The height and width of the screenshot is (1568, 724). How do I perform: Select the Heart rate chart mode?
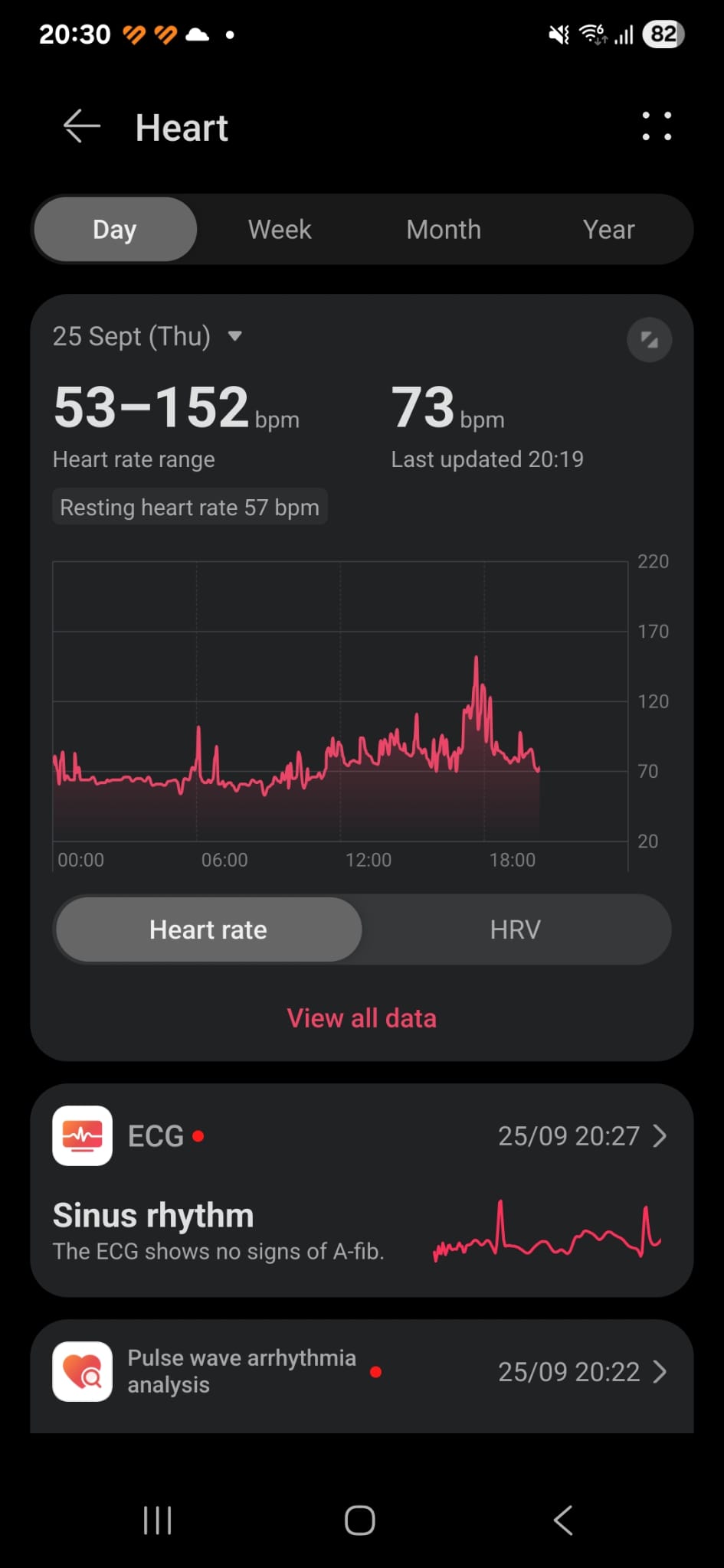click(208, 929)
